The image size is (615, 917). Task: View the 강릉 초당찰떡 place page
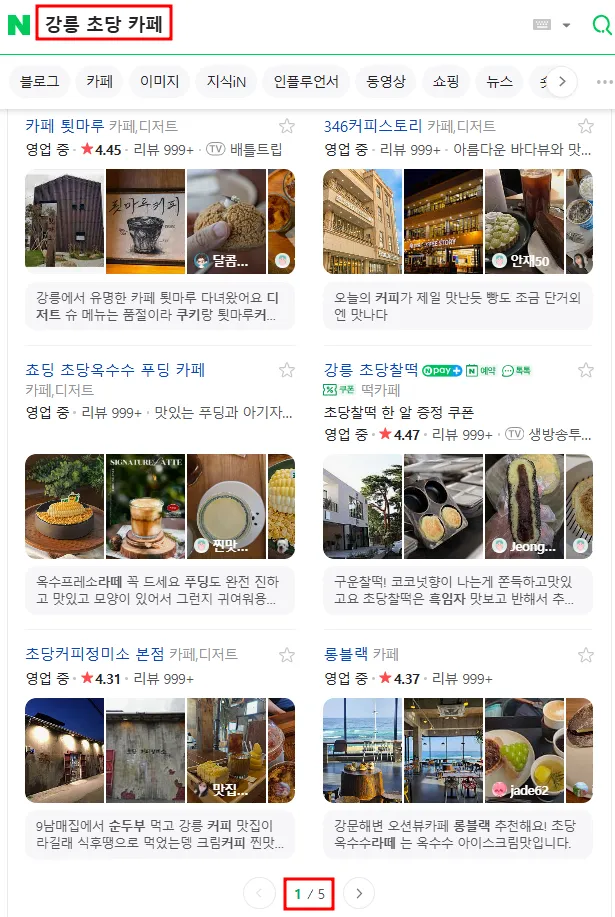[370, 370]
